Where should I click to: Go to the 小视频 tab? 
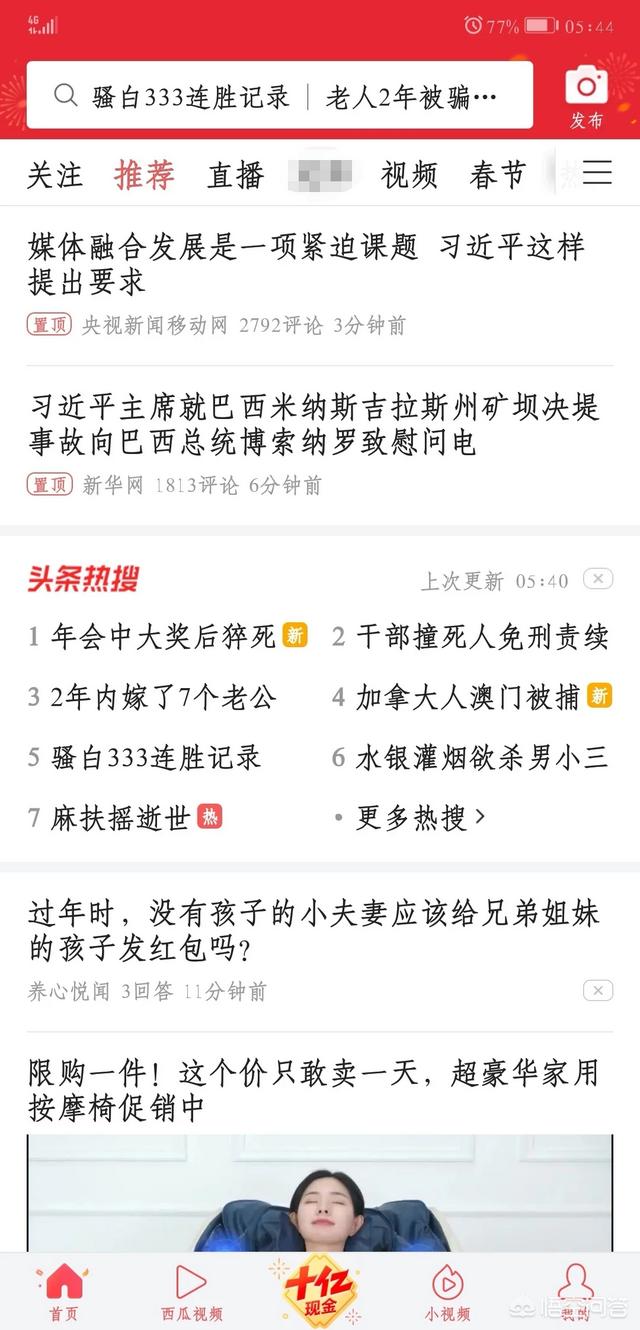coord(447,1290)
